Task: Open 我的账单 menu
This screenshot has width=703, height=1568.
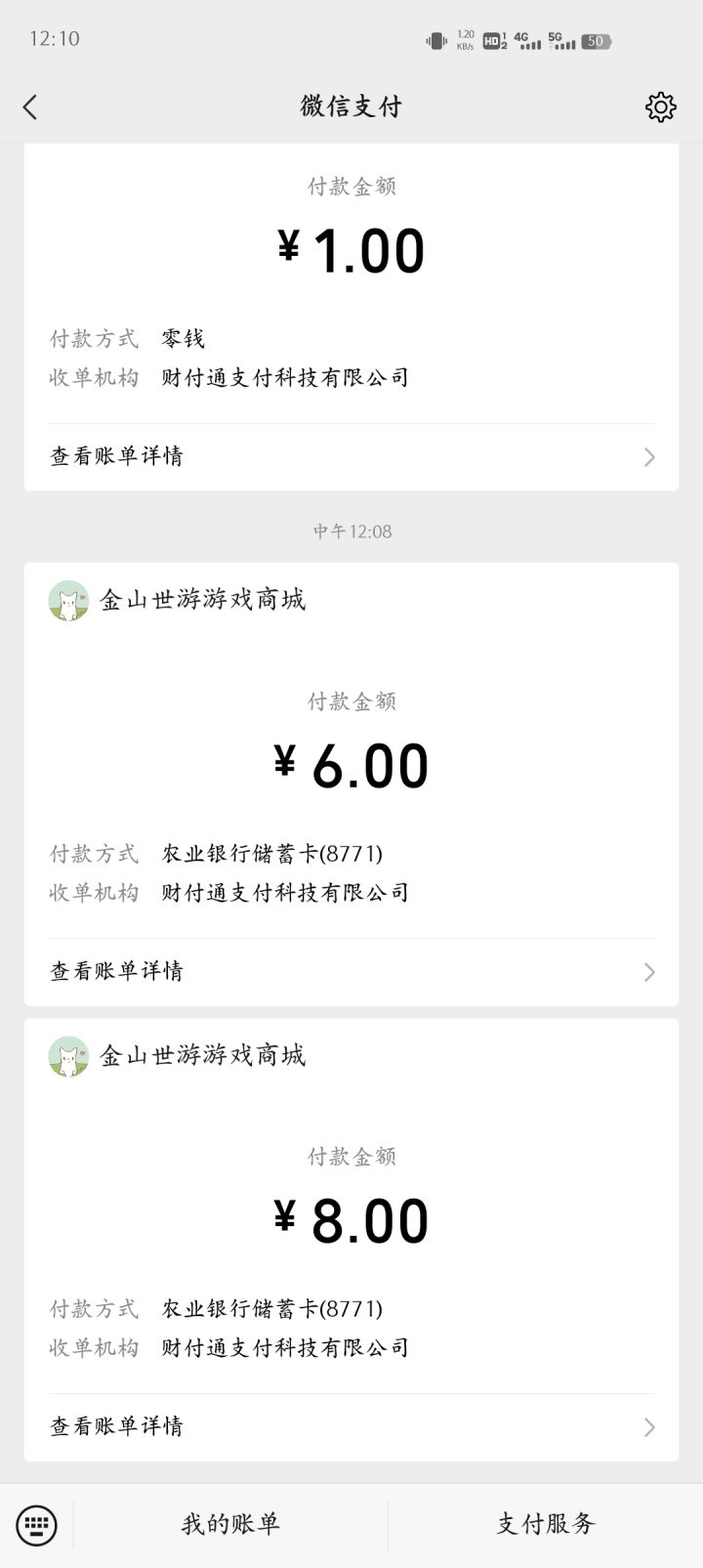Action: 230,1524
